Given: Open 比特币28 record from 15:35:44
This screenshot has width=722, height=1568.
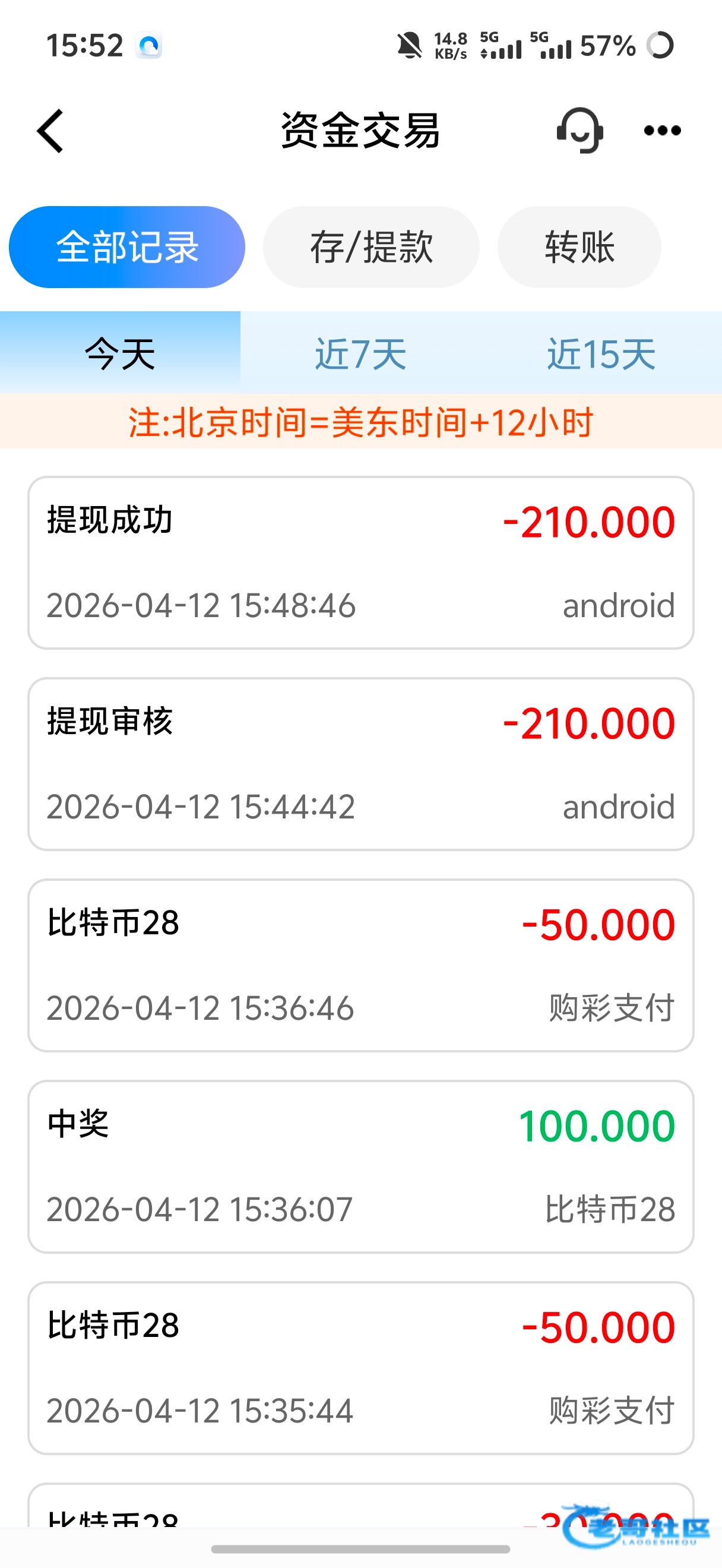Looking at the screenshot, I should tap(360, 1368).
